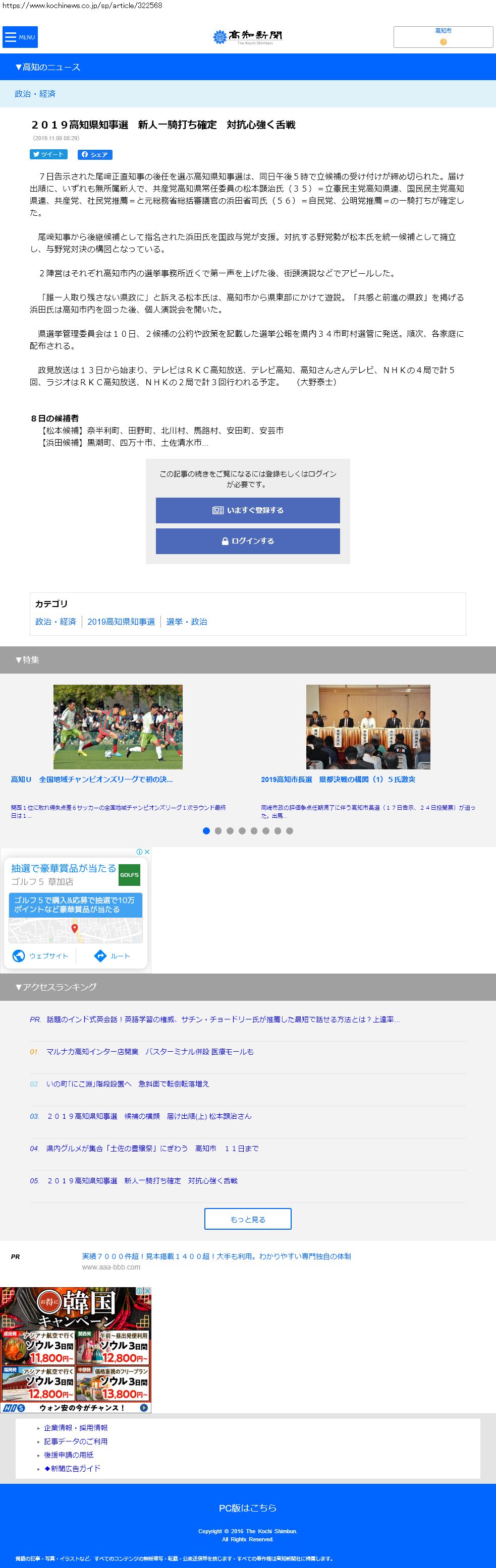Open 企業情報・採用情報 footer link
This screenshot has height=1568, width=496.
click(76, 1427)
